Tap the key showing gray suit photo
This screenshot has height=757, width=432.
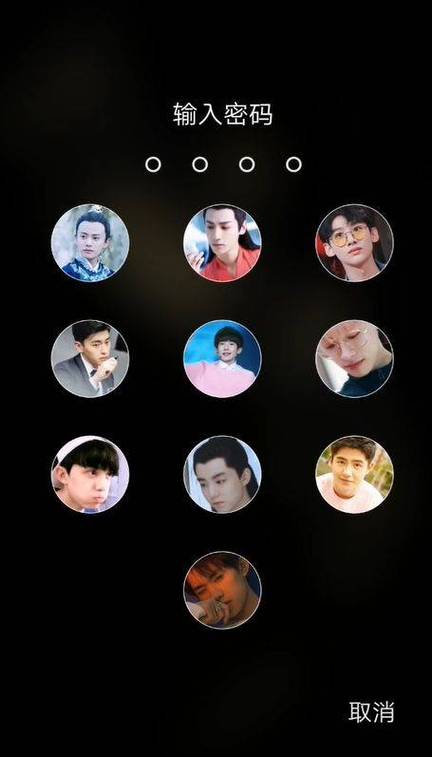[90, 358]
